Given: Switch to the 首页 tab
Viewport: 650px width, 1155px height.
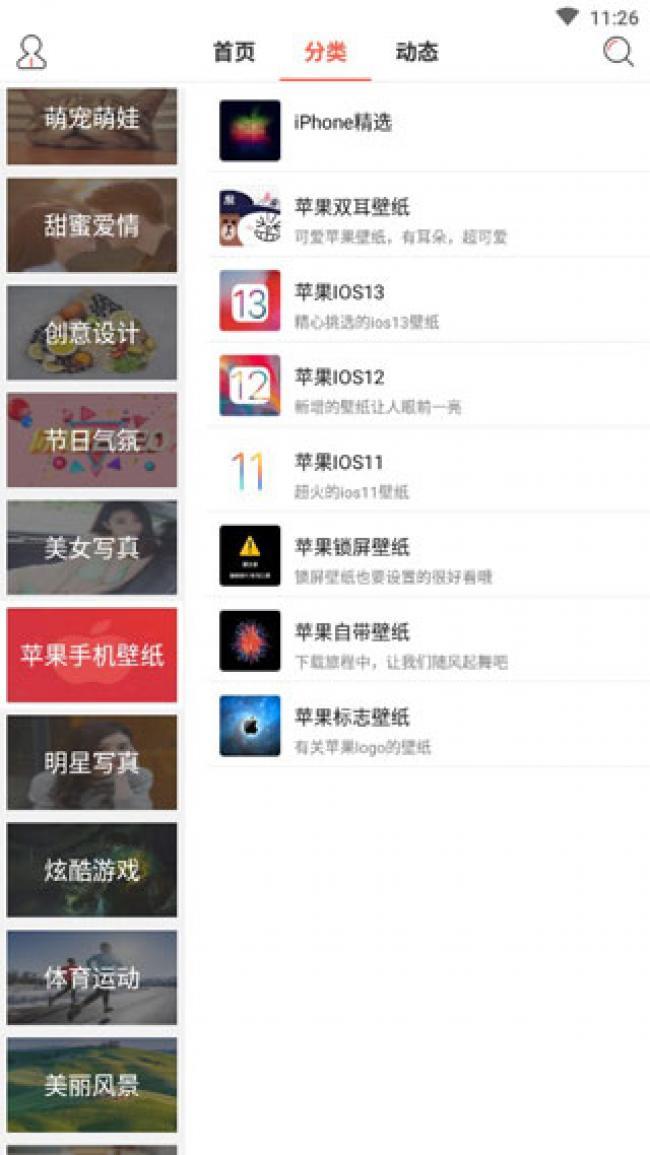Looking at the screenshot, I should tap(234, 52).
